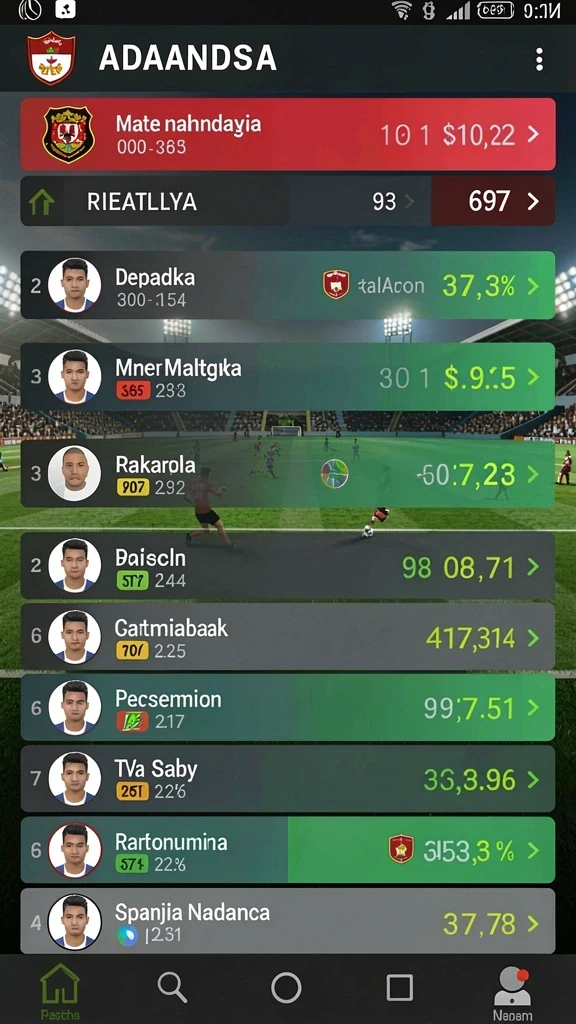Viewport: 576px width, 1024px height.
Task: Open Rartonumina player row
Action: [x=288, y=850]
